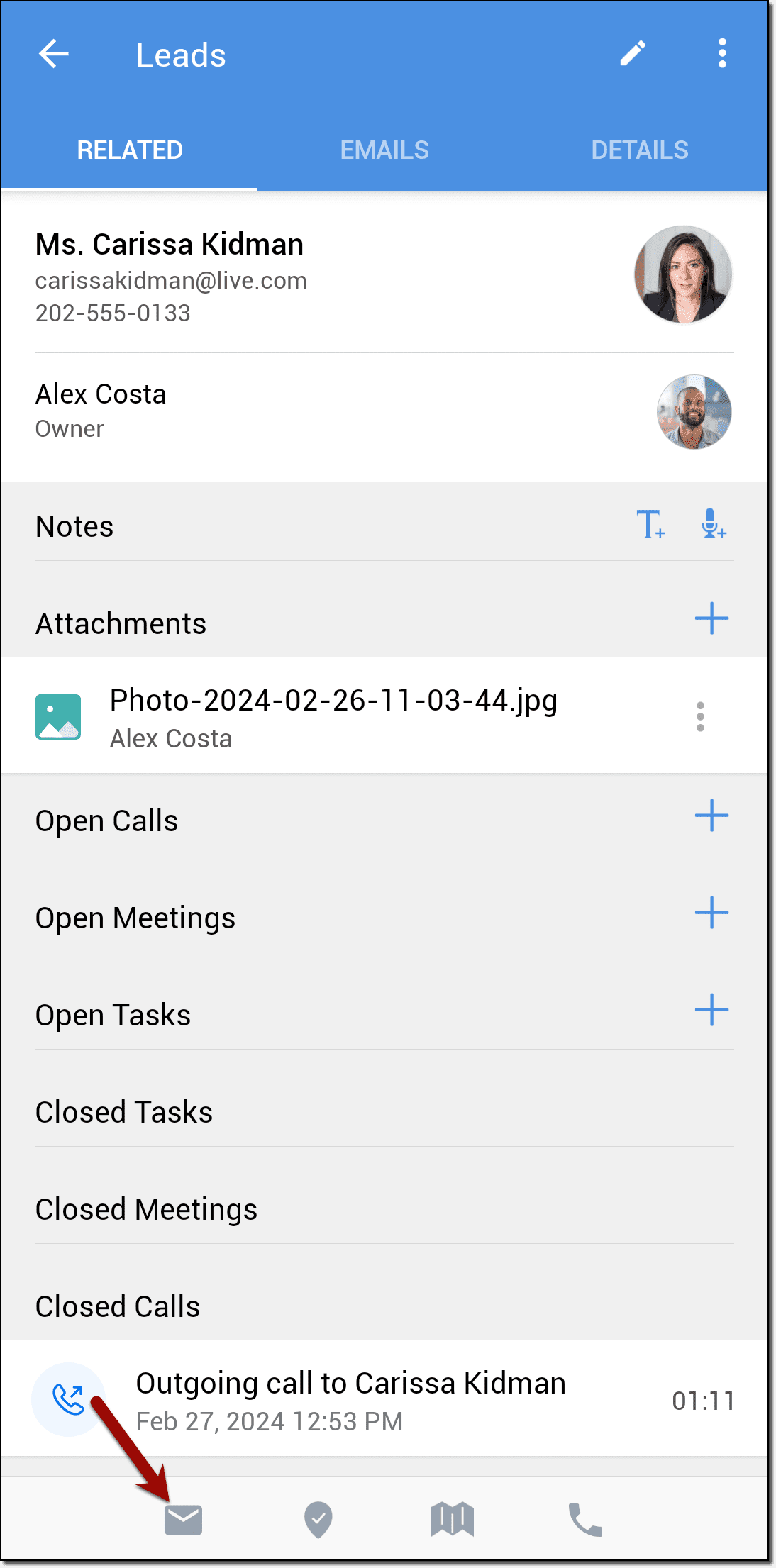
Task: Add a new attachment
Action: tap(711, 618)
